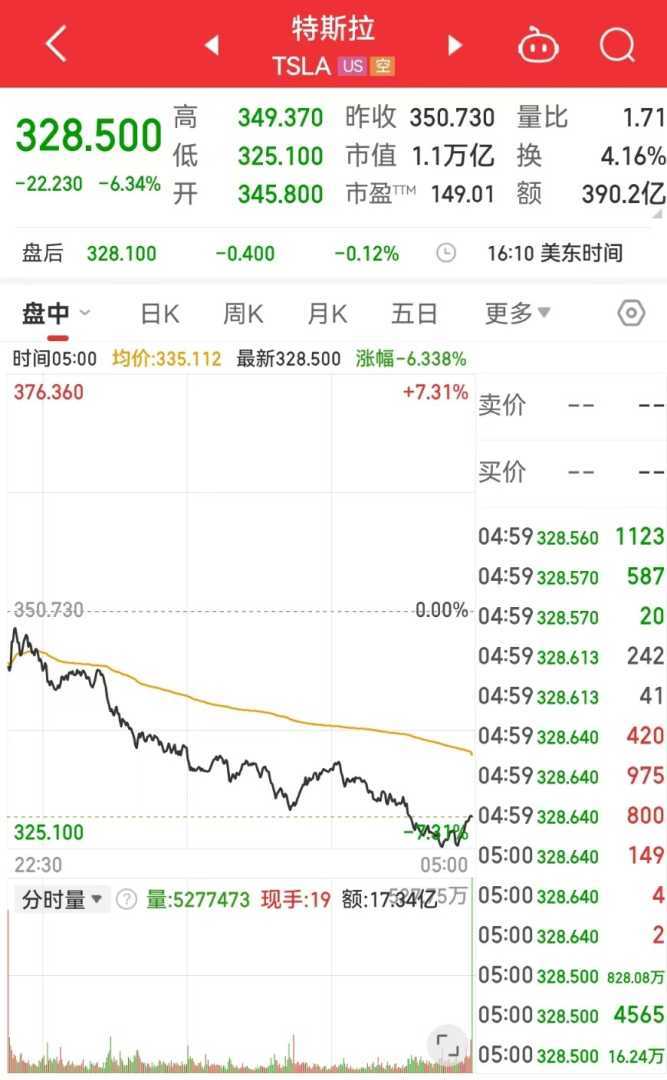This screenshot has height=1080, width=667.
Task: Switch to the 月K chart tab
Action: 327,314
